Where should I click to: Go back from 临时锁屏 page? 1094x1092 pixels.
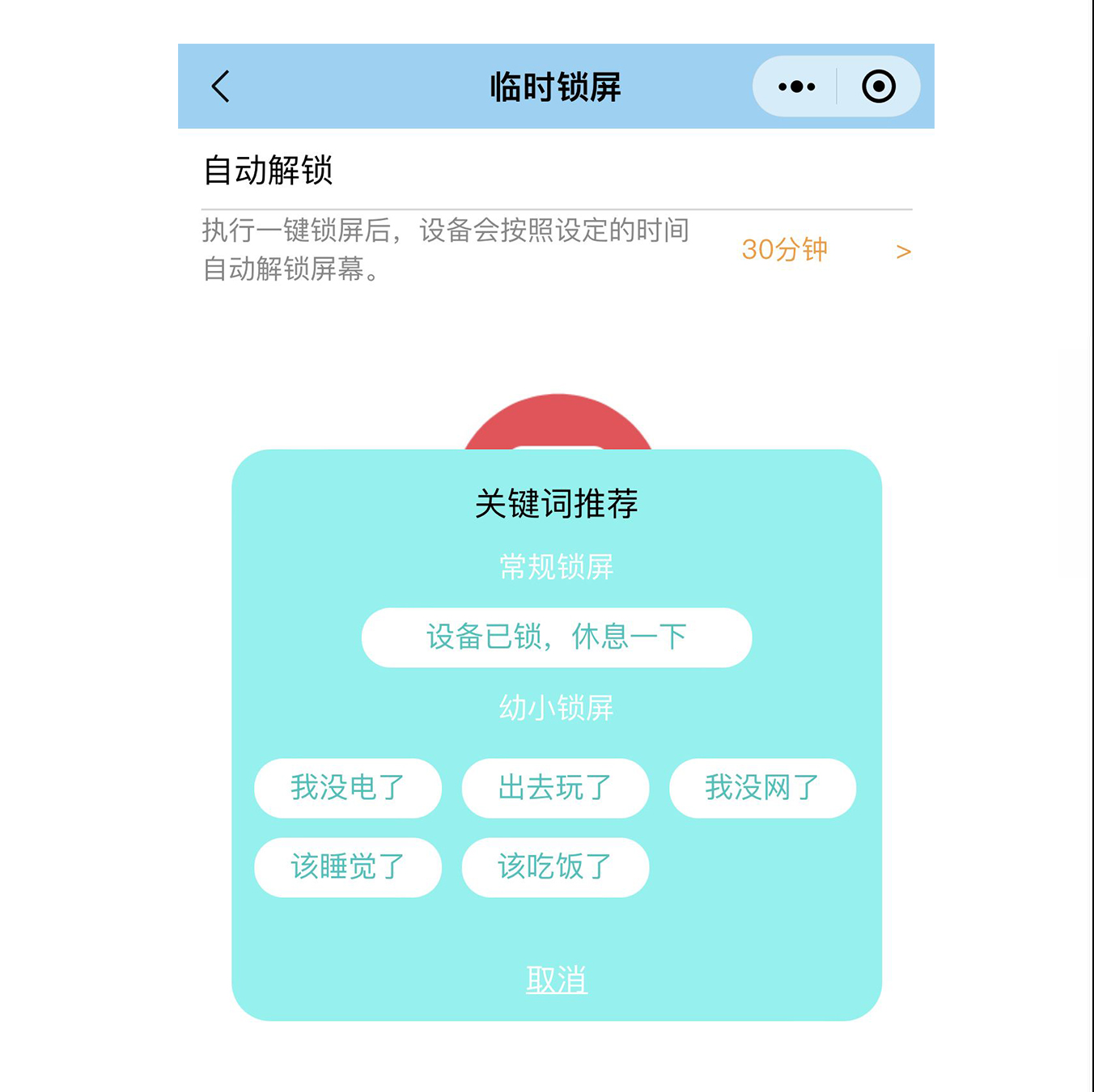[220, 87]
